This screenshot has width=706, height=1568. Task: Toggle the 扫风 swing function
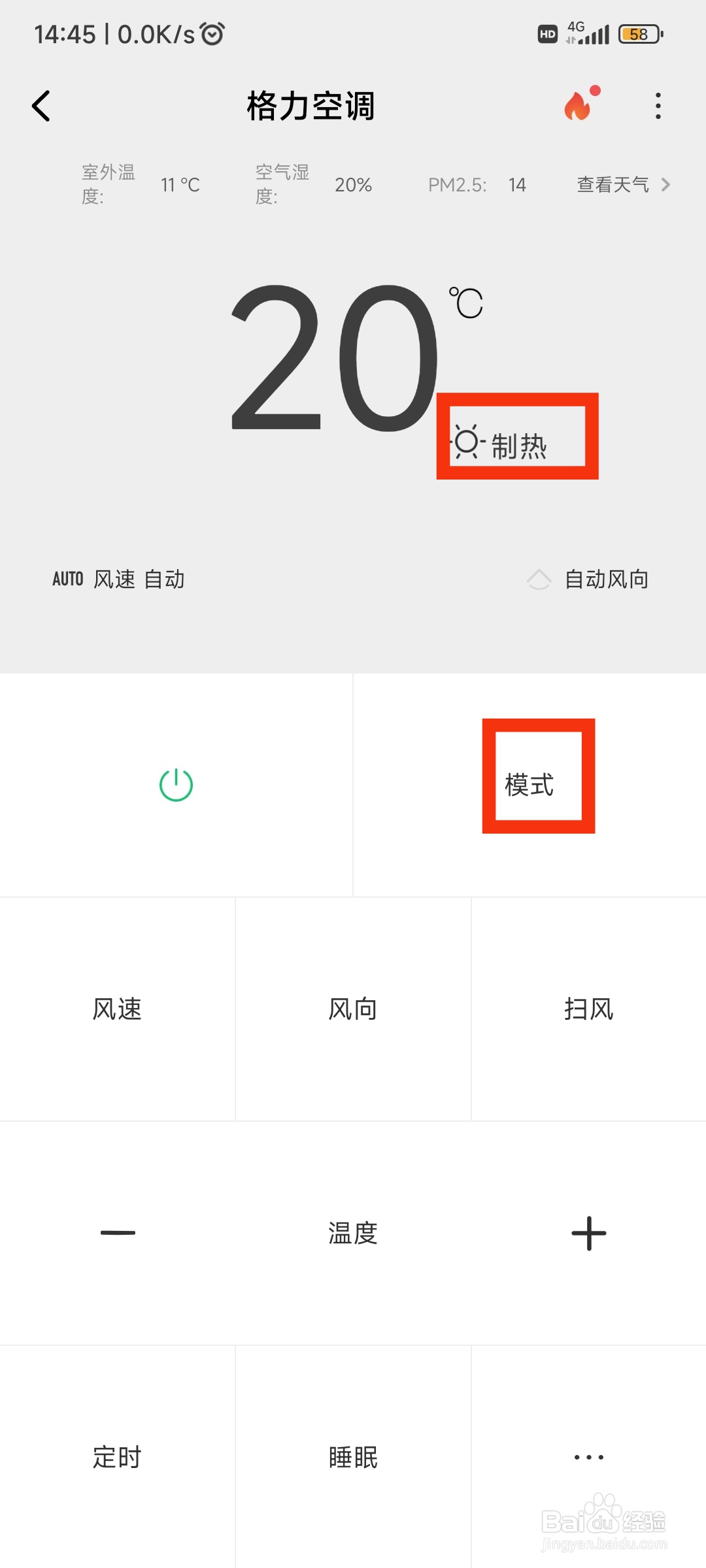[588, 1007]
